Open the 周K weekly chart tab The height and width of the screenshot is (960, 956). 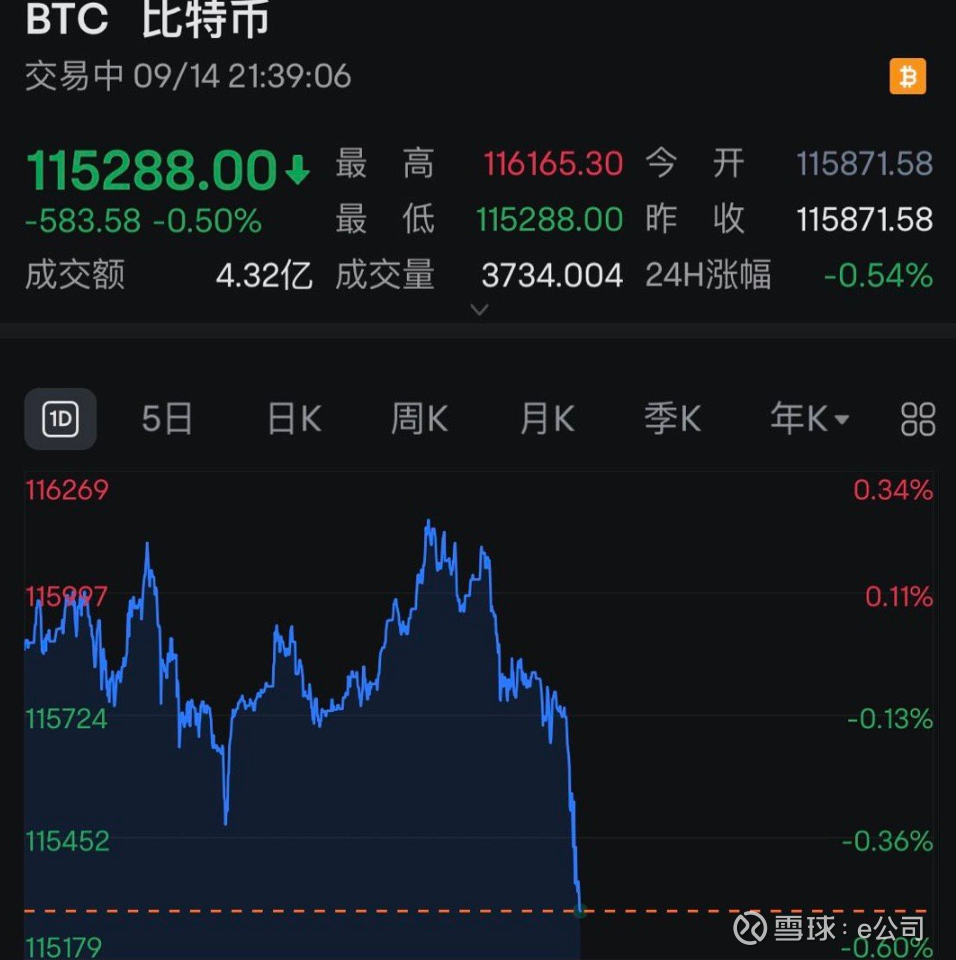point(418,420)
